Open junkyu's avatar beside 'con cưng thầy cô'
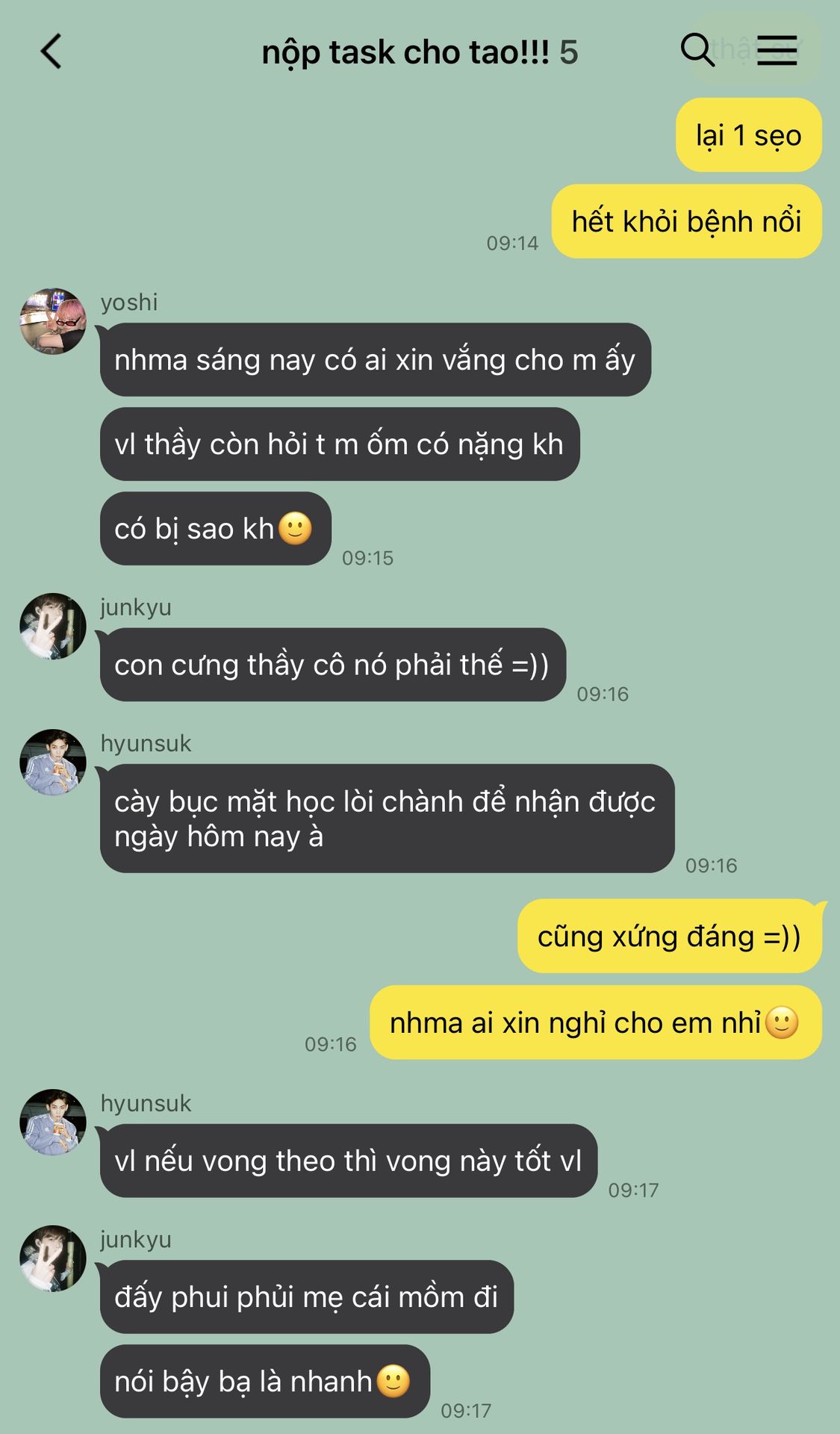 point(53,626)
